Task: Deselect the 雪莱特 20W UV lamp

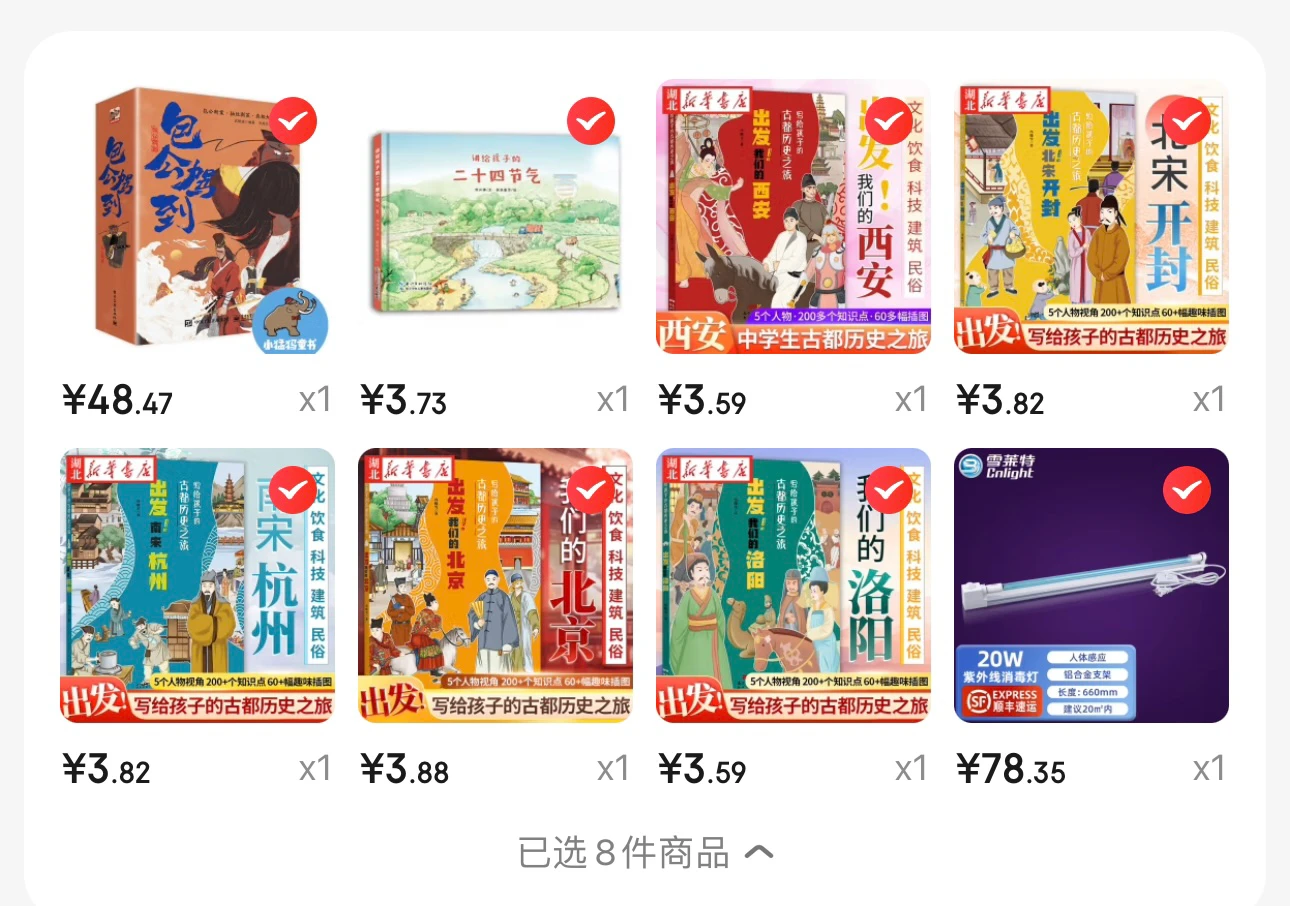Action: coord(1187,490)
